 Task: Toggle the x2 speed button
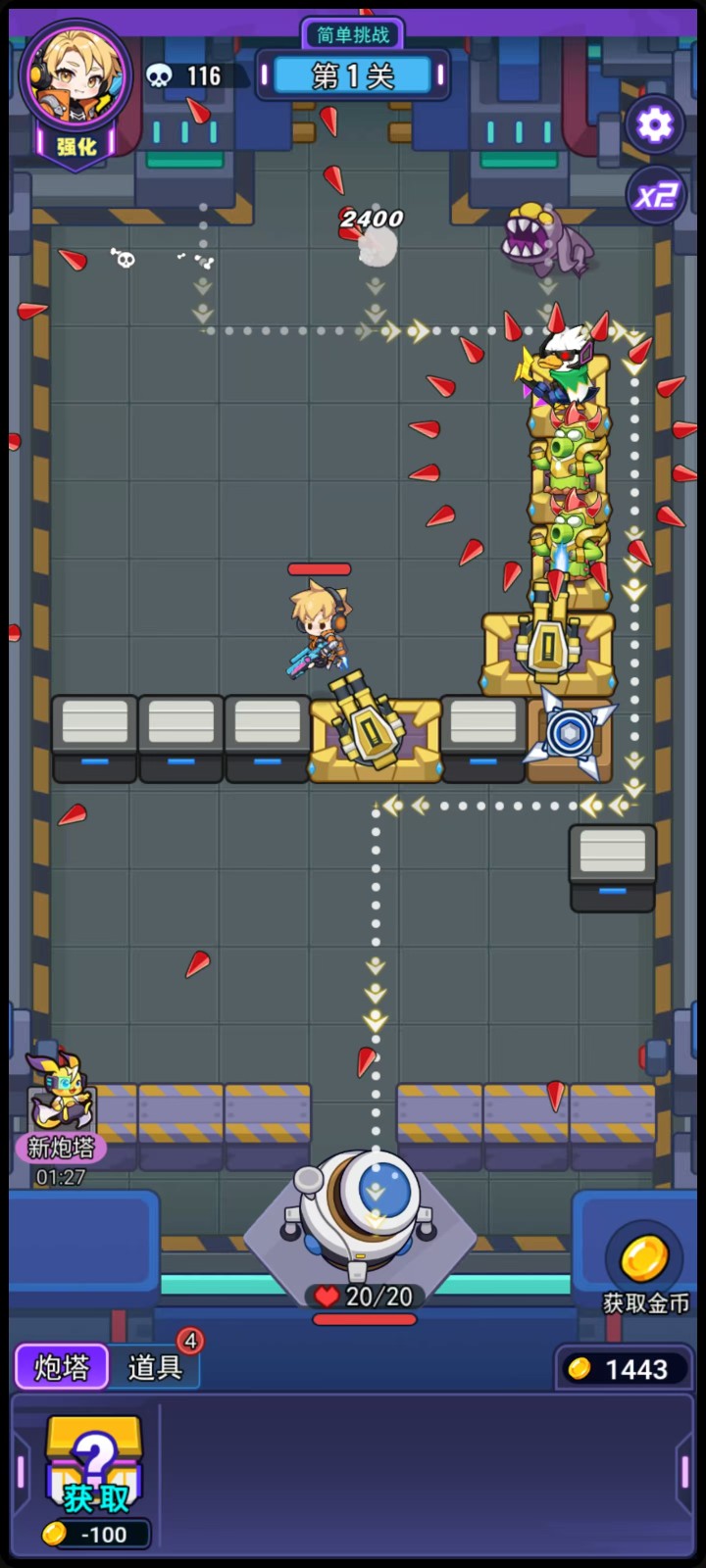[x=655, y=196]
